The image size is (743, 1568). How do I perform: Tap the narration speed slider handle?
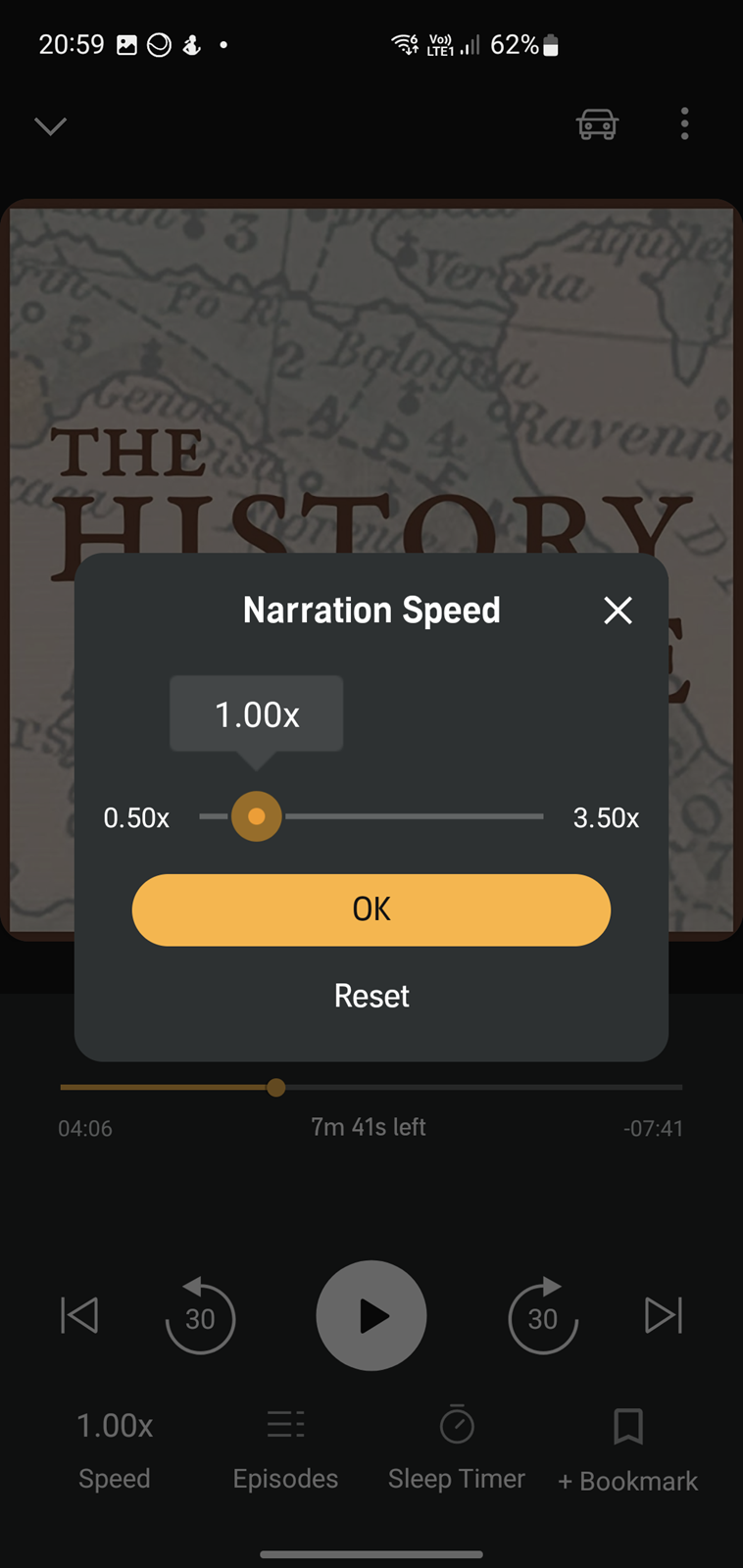[x=257, y=816]
